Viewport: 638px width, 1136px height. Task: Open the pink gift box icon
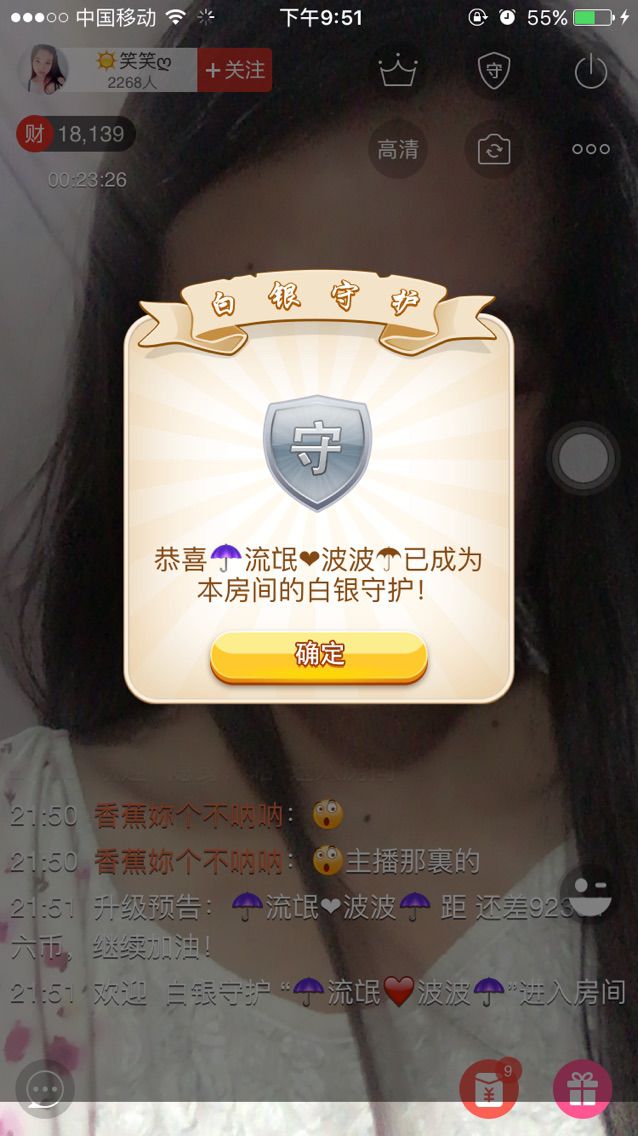[x=583, y=1088]
